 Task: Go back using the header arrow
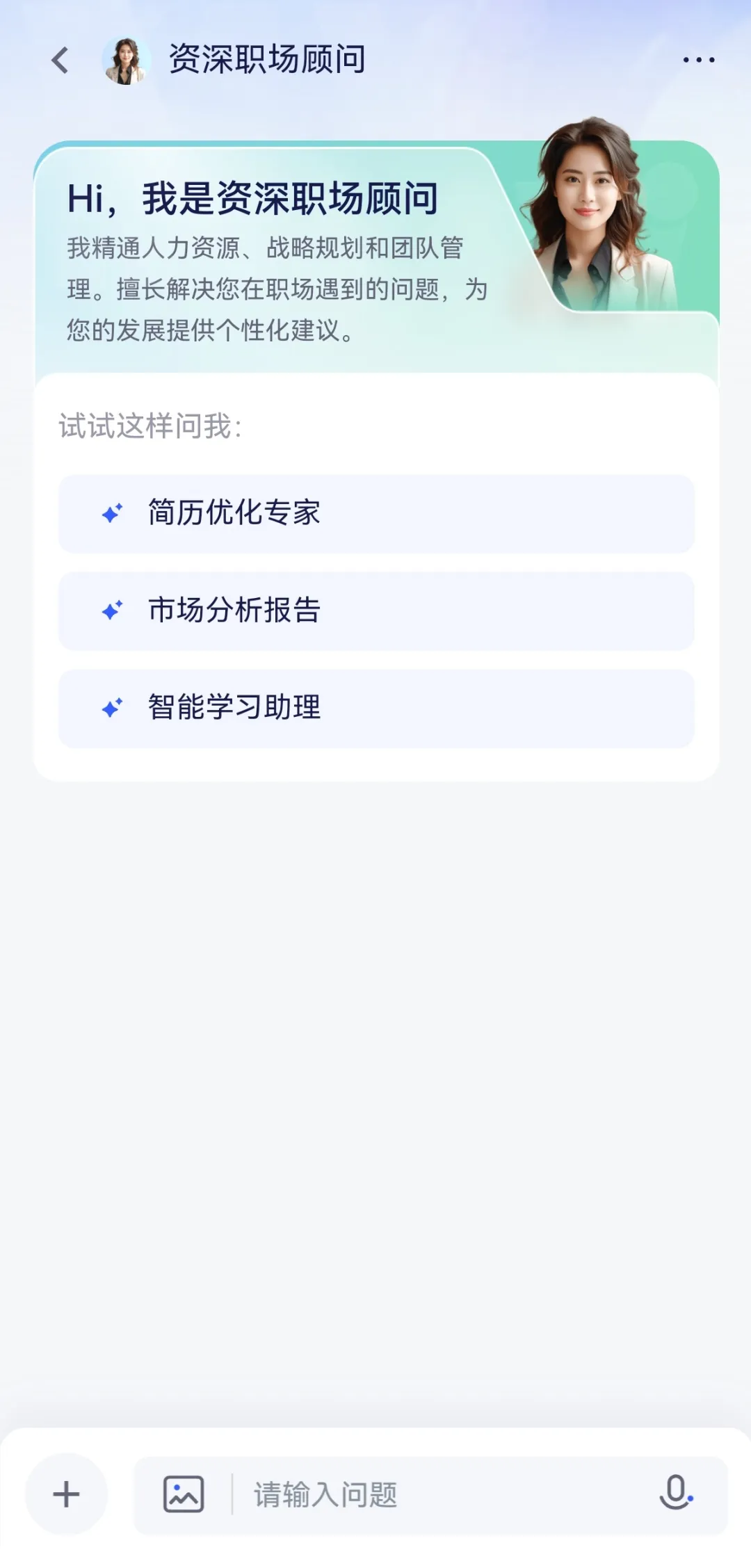point(60,60)
